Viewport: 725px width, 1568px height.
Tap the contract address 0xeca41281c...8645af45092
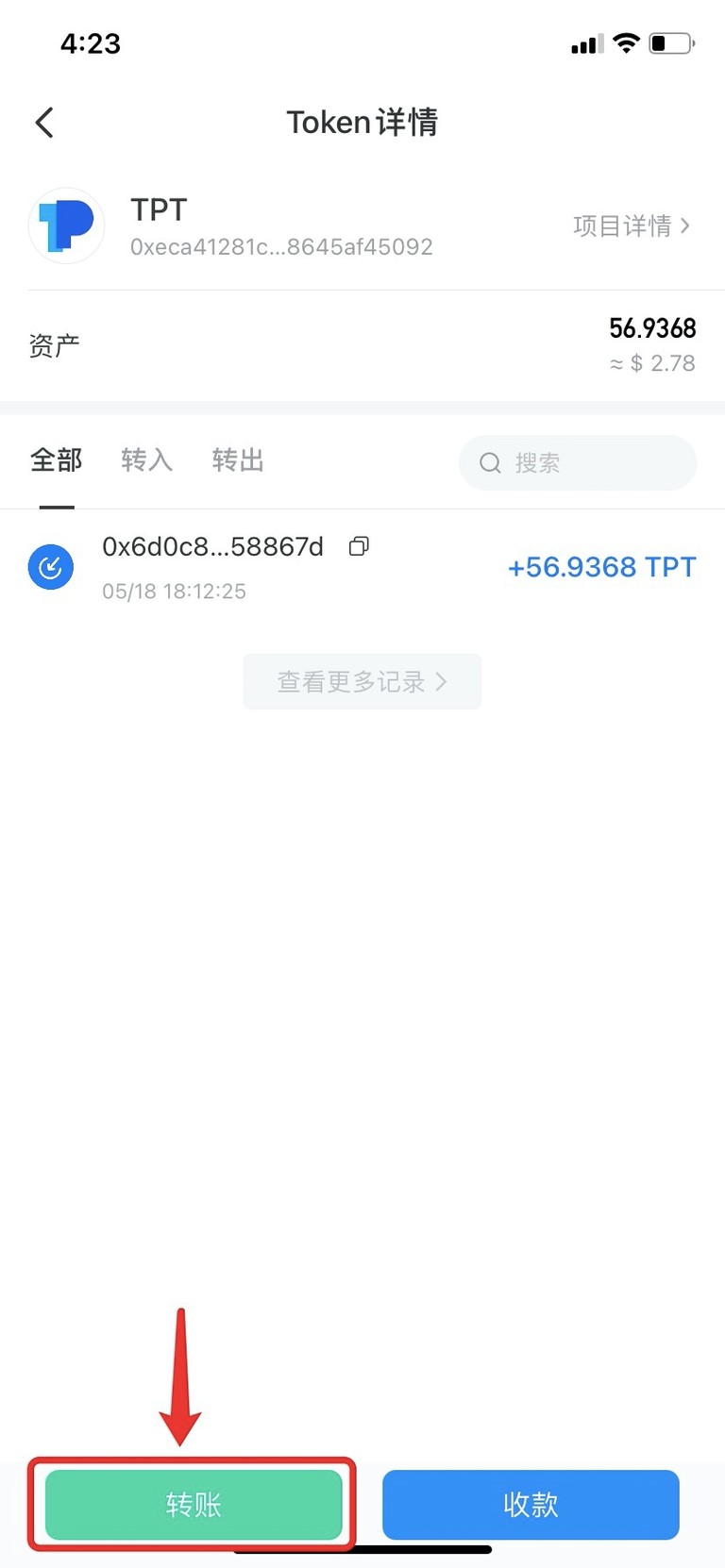281,246
